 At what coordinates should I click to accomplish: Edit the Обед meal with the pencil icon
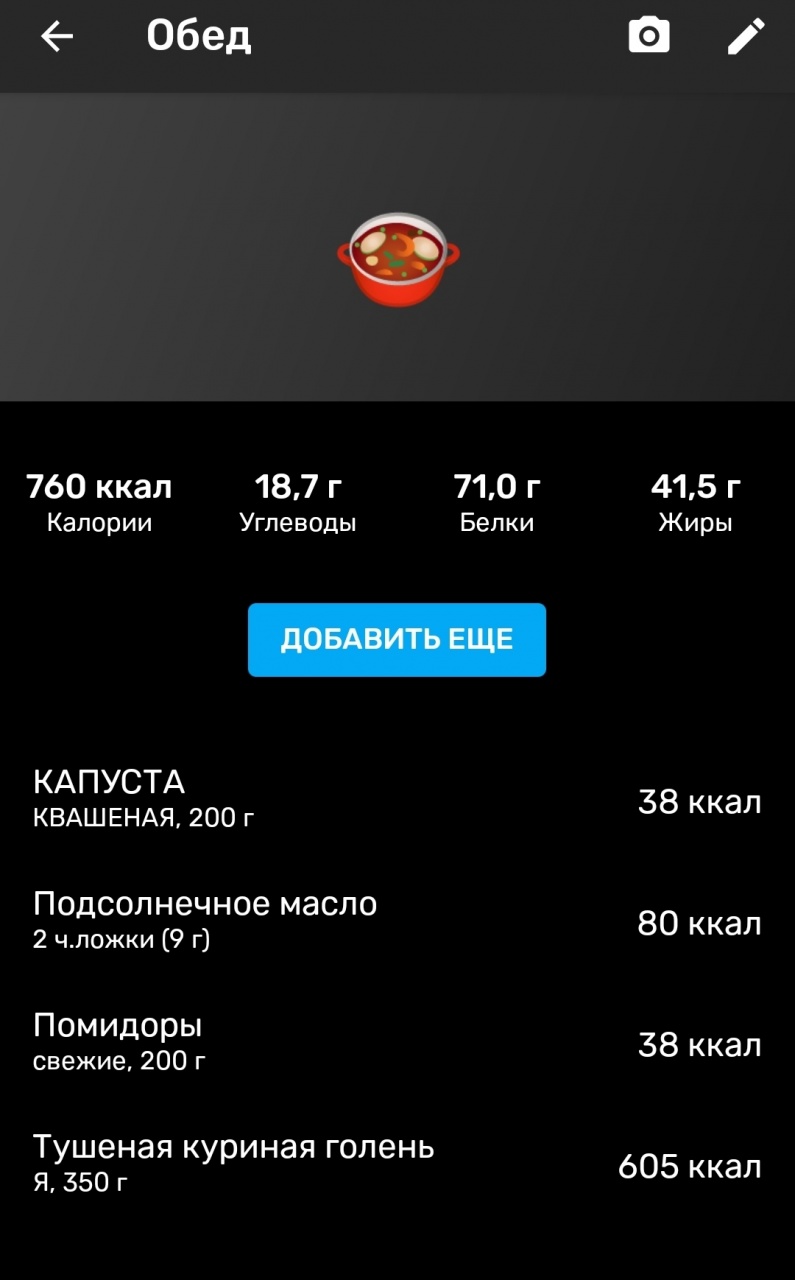pyautogui.click(x=745, y=37)
